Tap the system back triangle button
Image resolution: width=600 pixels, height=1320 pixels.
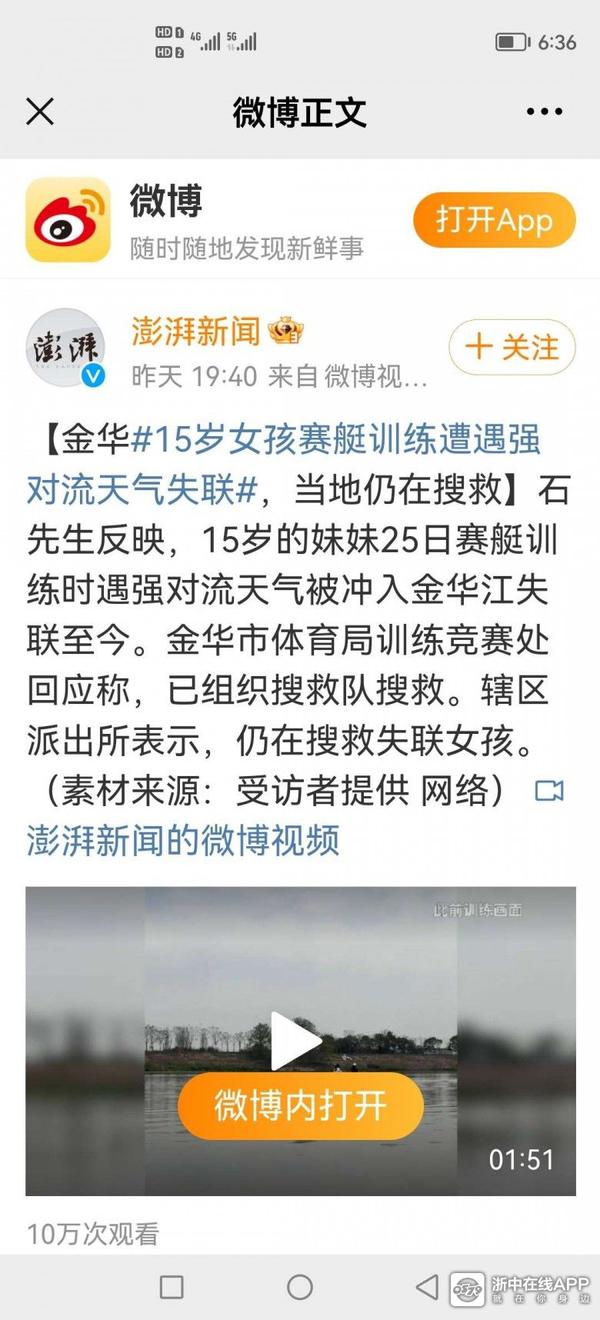(x=427, y=1286)
